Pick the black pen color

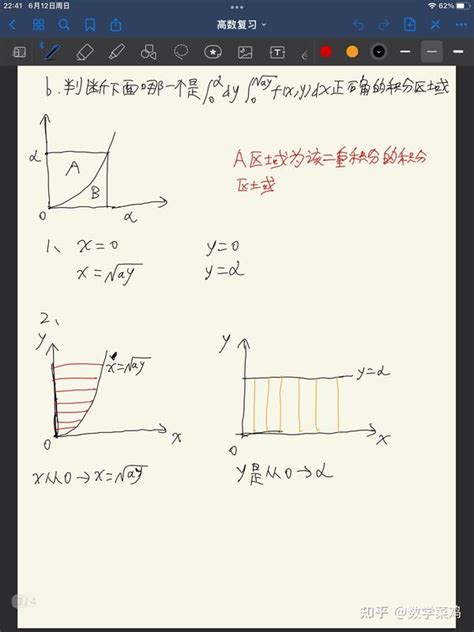point(378,52)
